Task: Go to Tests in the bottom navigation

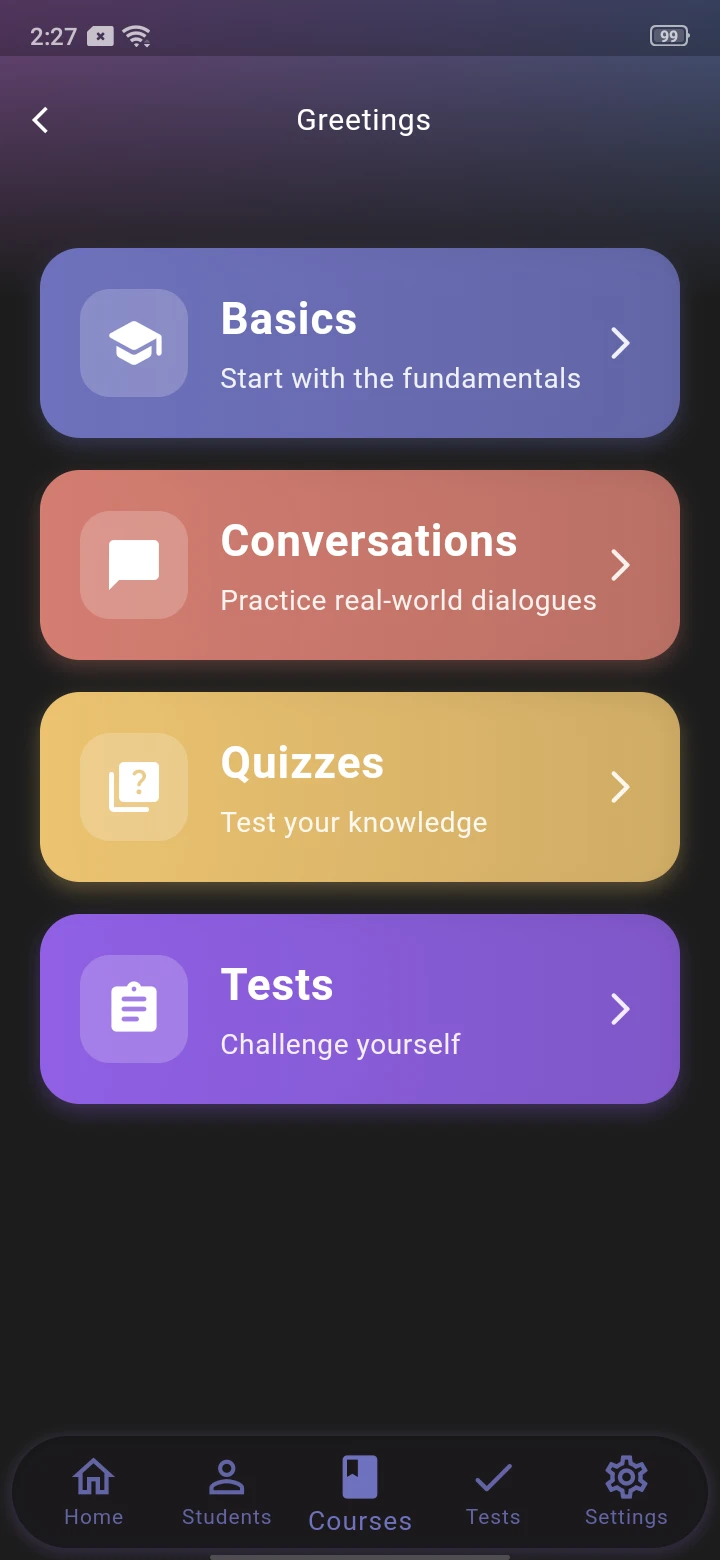Action: click(493, 1492)
